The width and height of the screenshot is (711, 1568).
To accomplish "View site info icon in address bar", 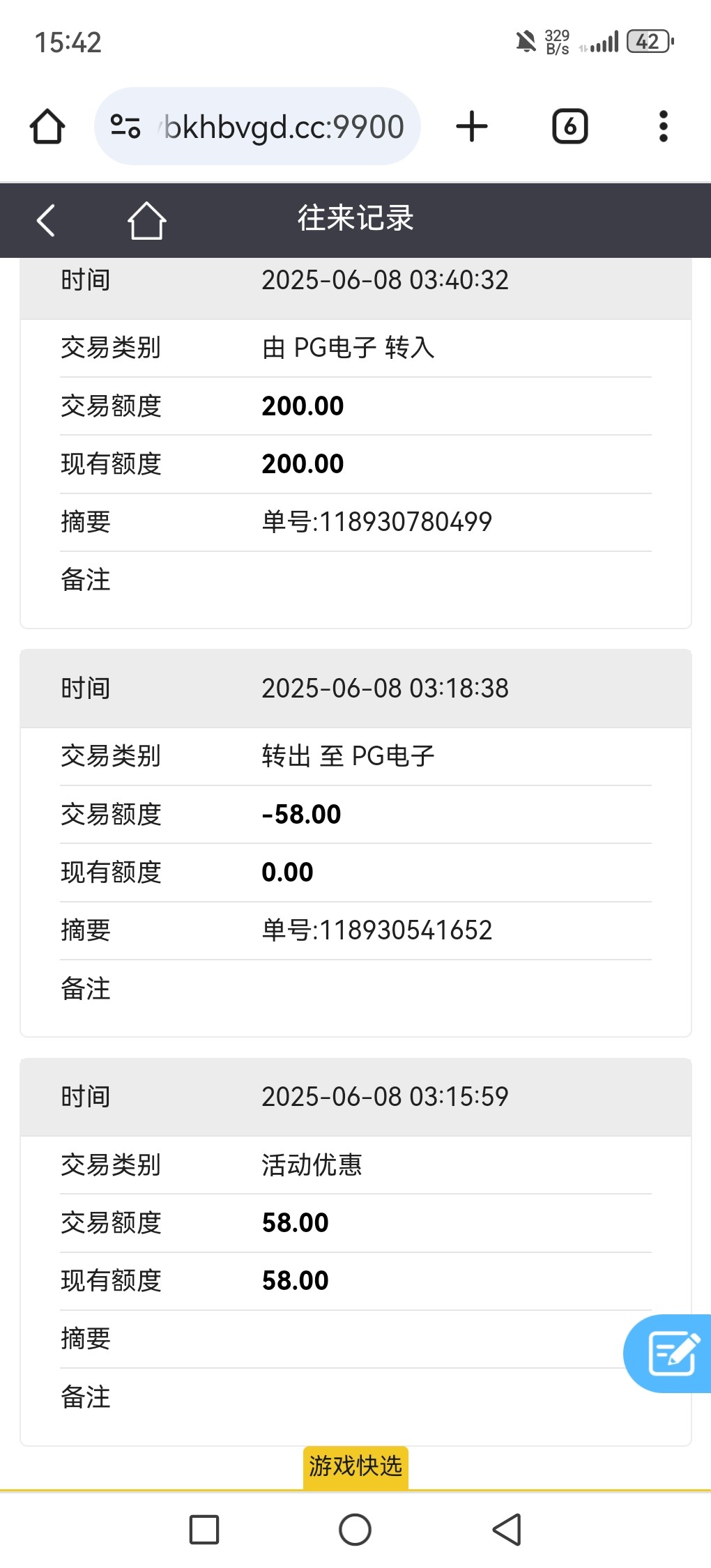I will (125, 126).
